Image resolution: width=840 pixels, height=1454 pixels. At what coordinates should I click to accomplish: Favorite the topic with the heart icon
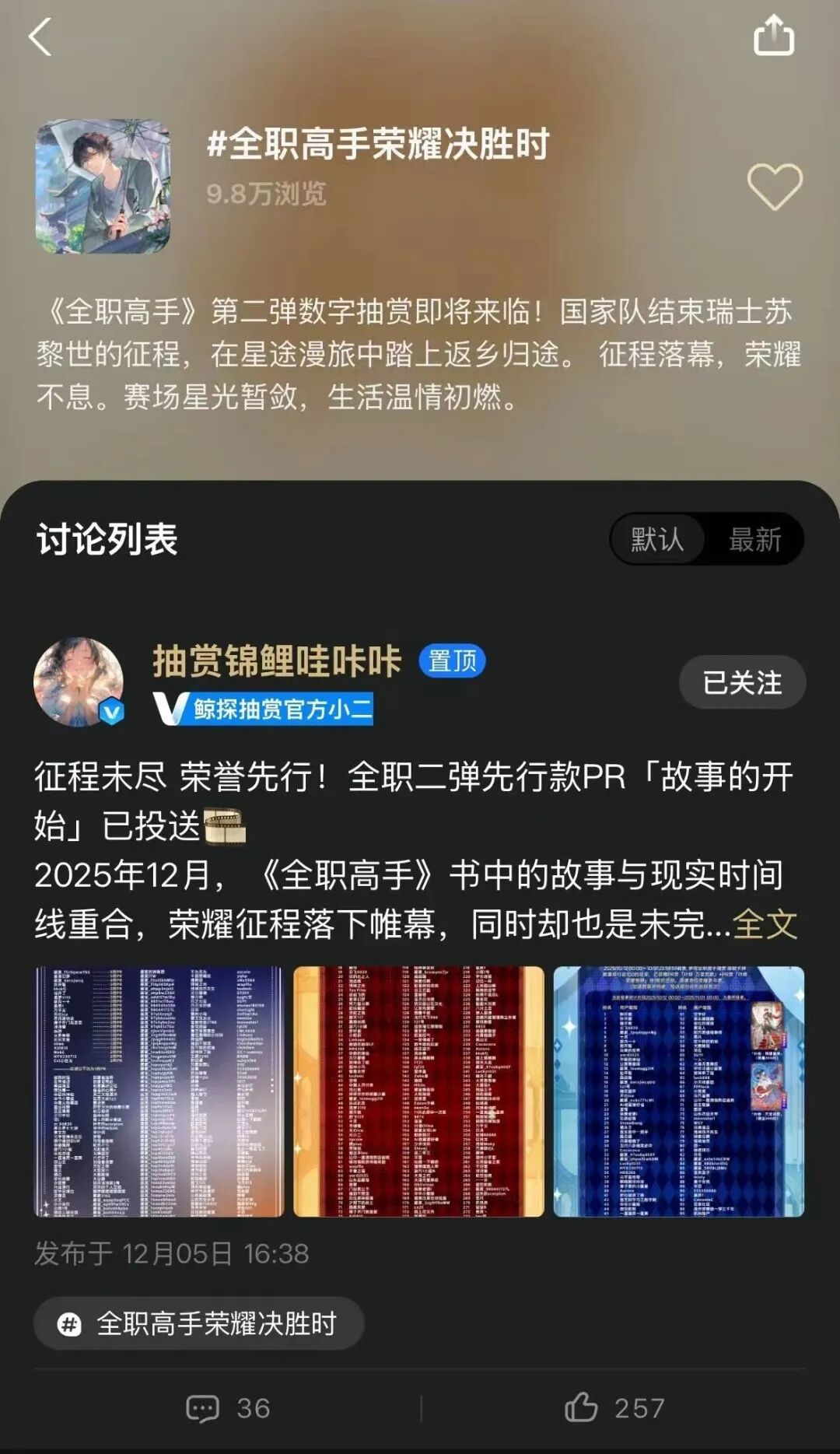point(774,187)
